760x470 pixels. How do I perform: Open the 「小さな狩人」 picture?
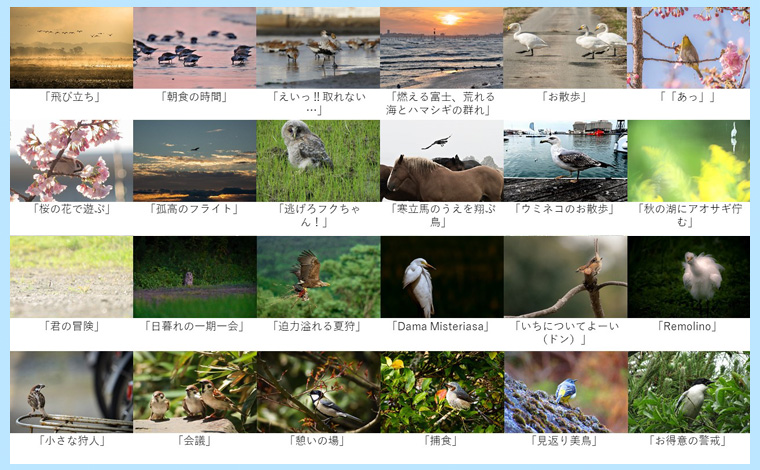click(x=71, y=391)
